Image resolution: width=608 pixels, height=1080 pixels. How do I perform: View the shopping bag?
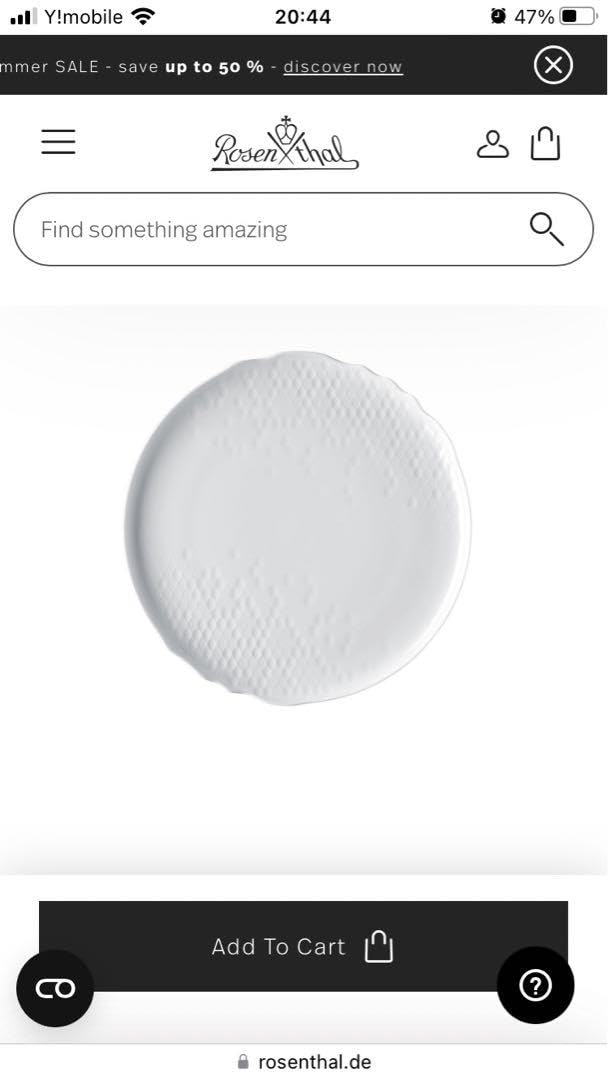point(545,144)
